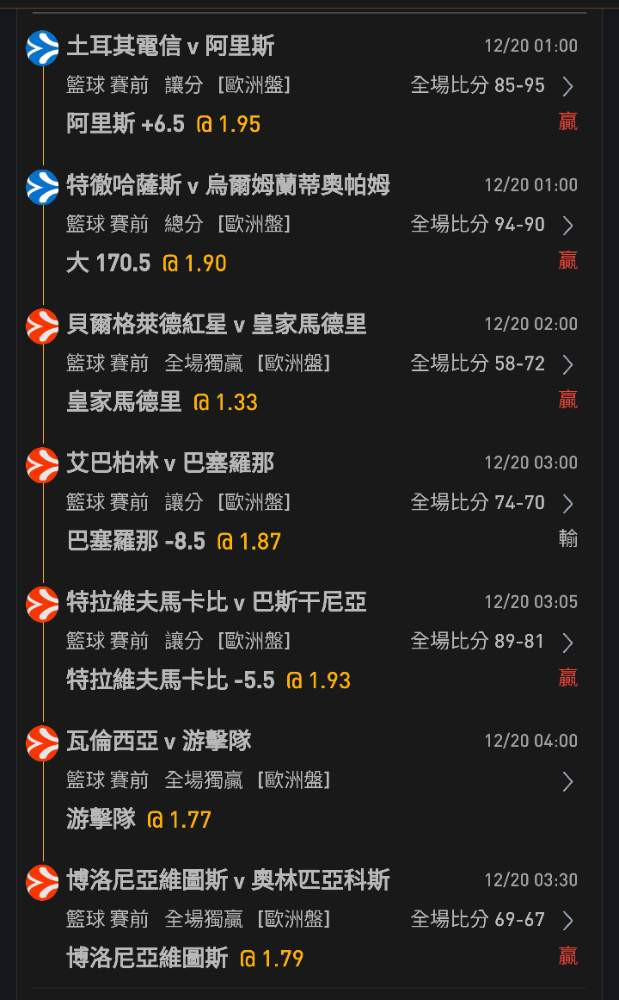Open 土耳其電信 v 阿里斯 match details

click(567, 86)
